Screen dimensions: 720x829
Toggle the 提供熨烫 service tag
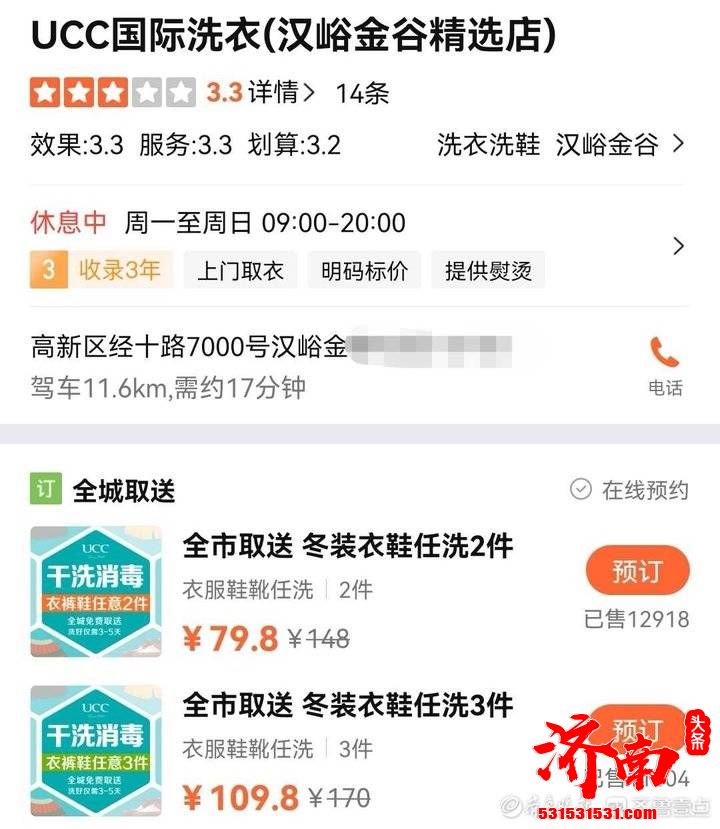point(487,270)
